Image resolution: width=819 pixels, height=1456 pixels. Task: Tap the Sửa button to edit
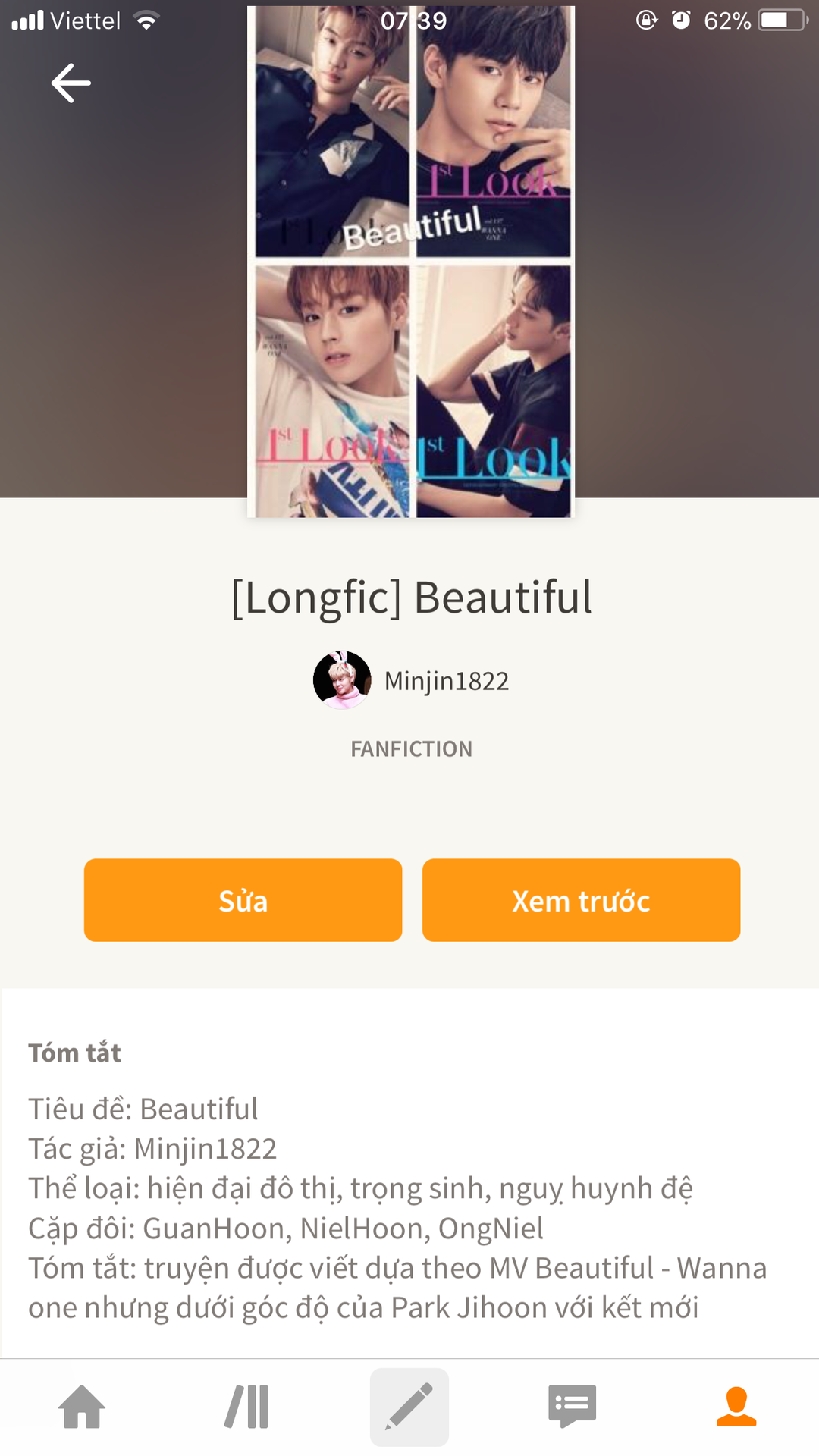point(243,900)
